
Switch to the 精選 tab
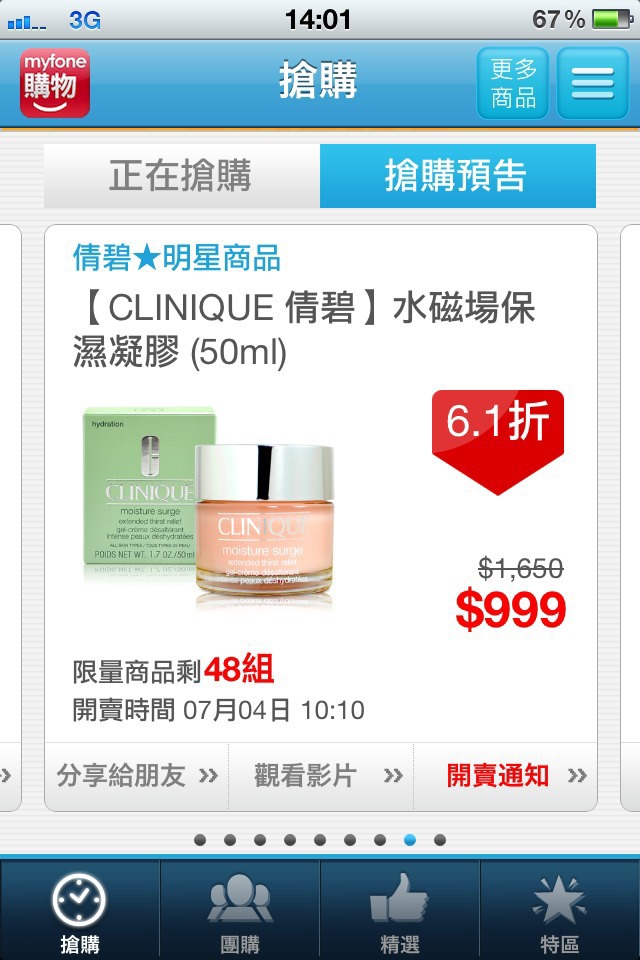400,912
